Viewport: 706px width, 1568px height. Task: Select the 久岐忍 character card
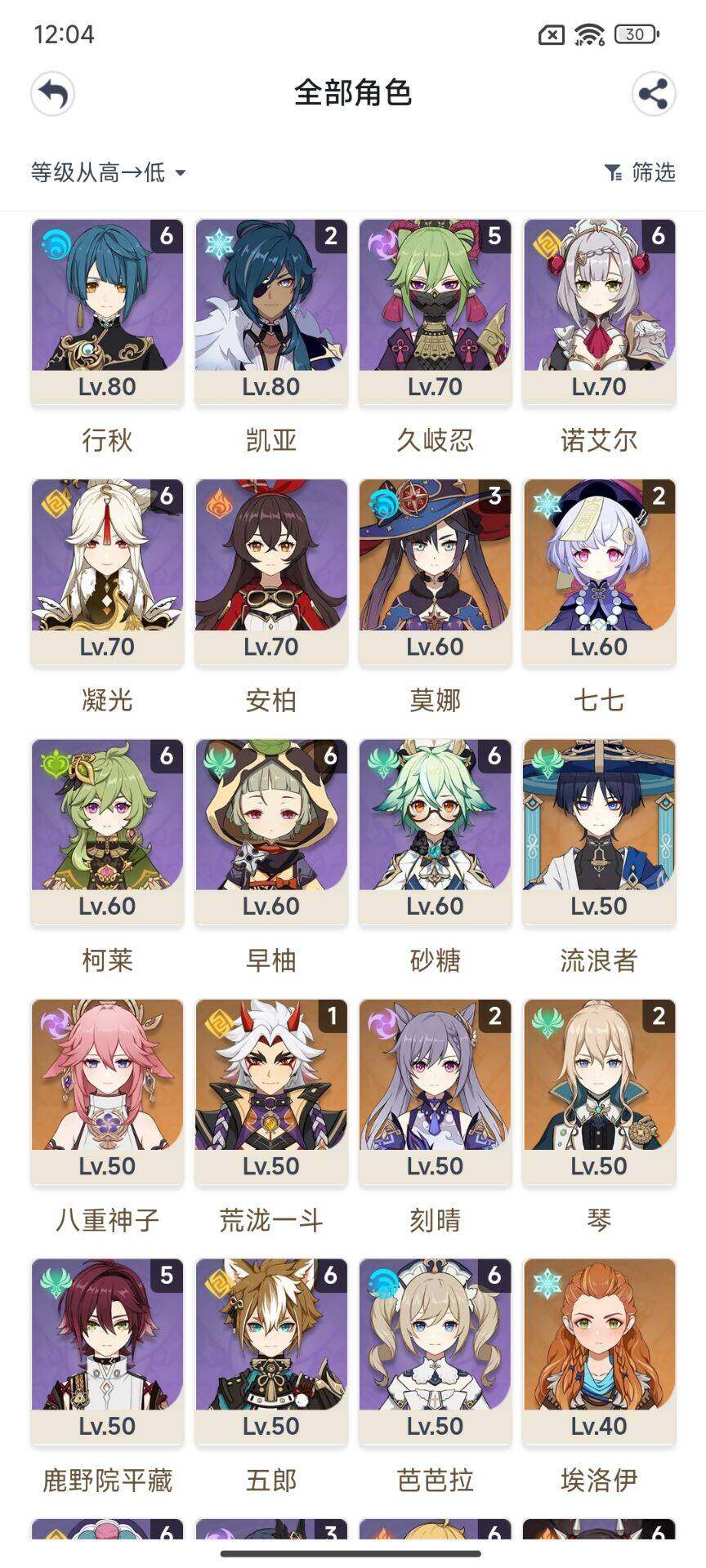(x=435, y=310)
